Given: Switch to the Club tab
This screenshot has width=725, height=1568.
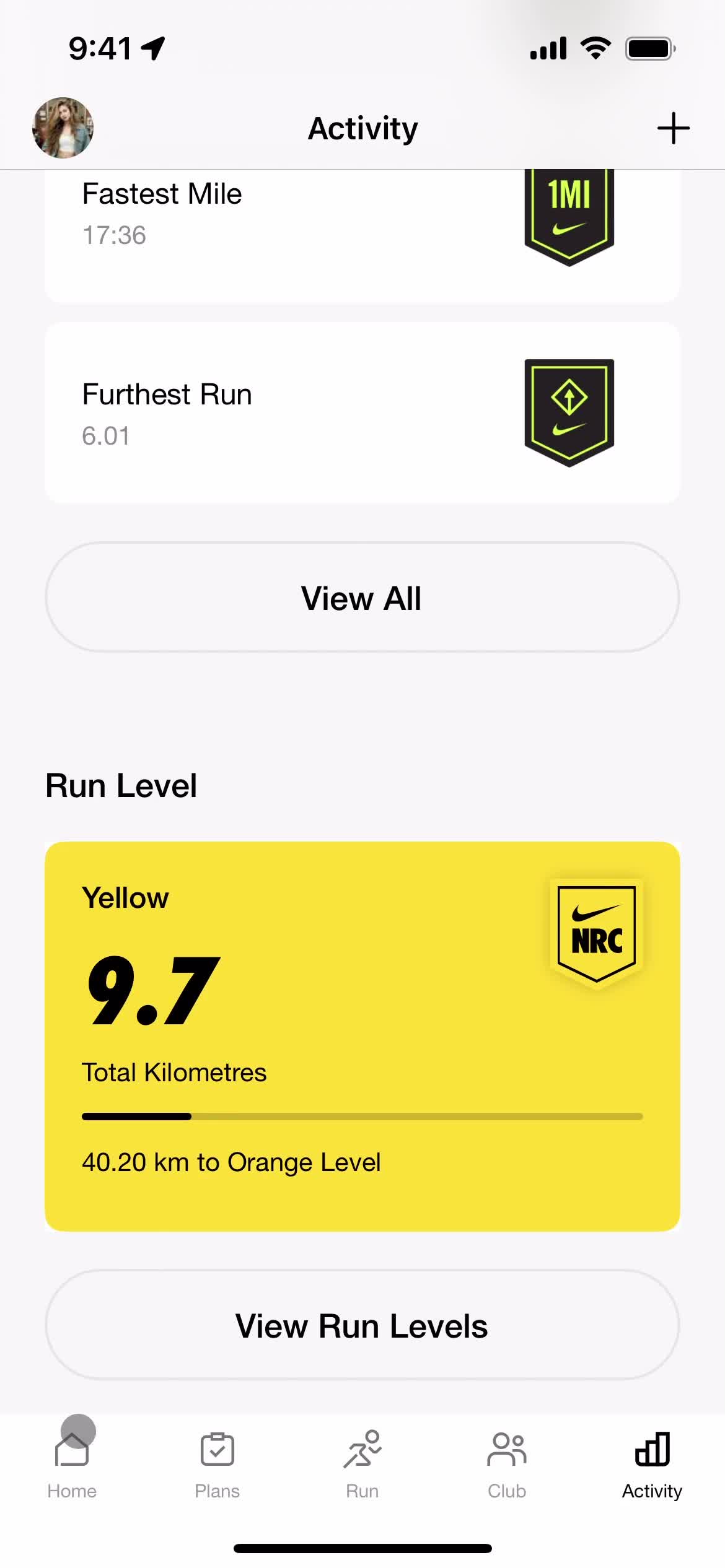Looking at the screenshot, I should click(x=507, y=1464).
